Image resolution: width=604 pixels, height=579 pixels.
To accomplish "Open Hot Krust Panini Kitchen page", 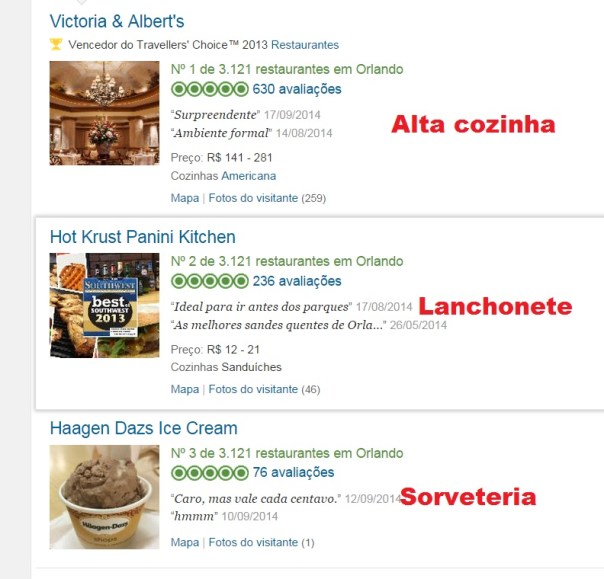I will tap(142, 237).
